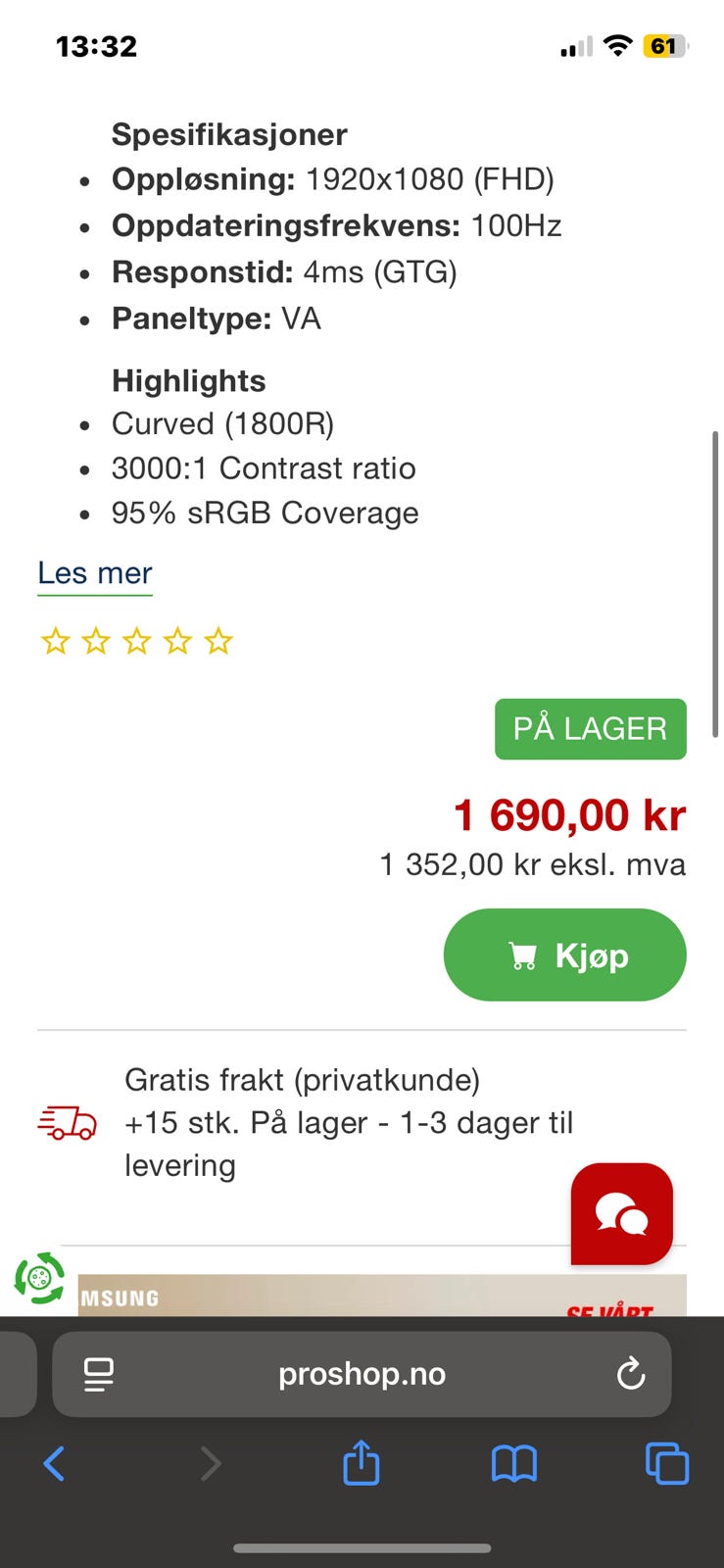Open the tab switcher
This screenshot has height=1568, width=724.
click(x=666, y=1464)
